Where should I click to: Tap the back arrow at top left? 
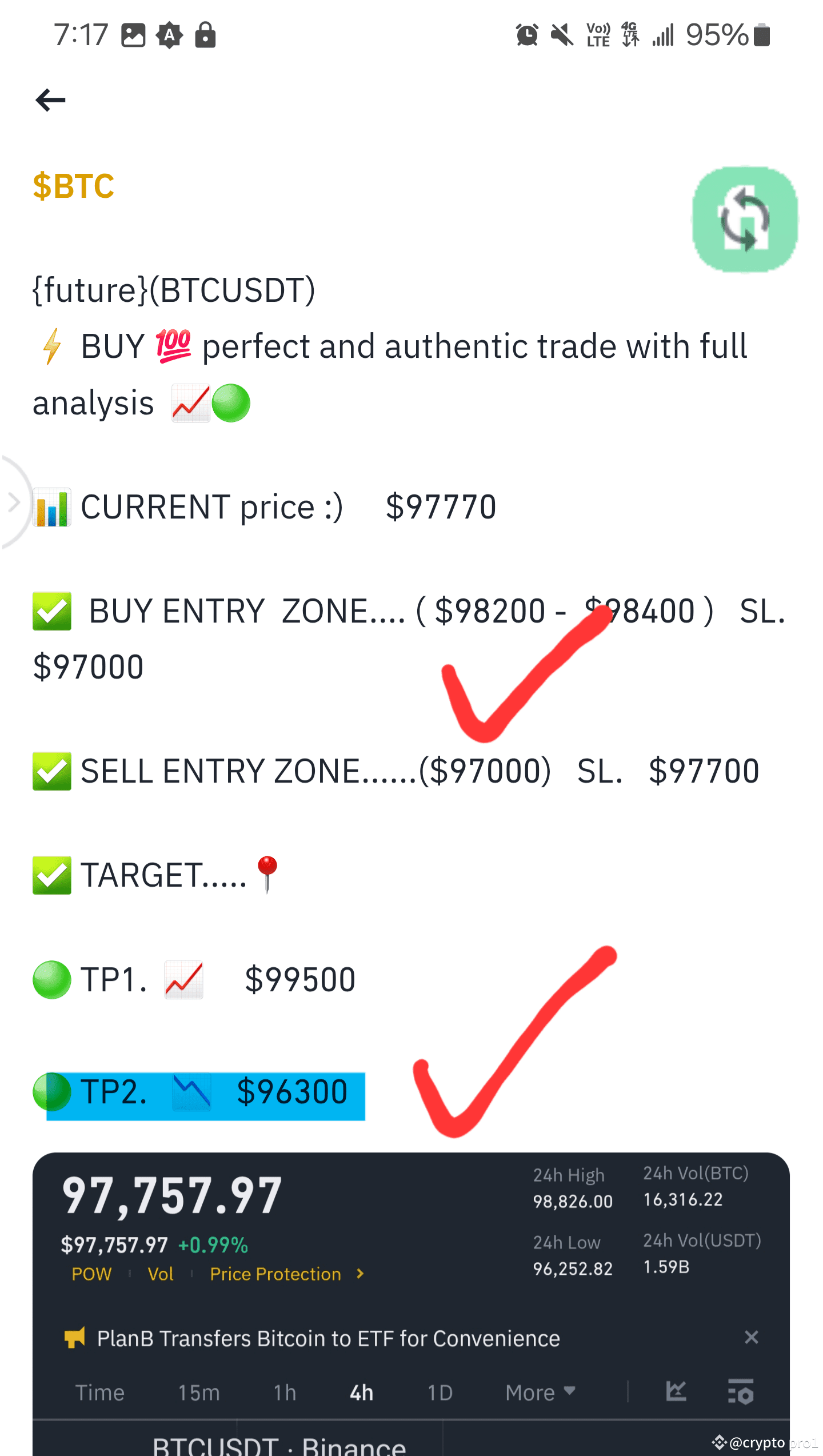(x=51, y=99)
